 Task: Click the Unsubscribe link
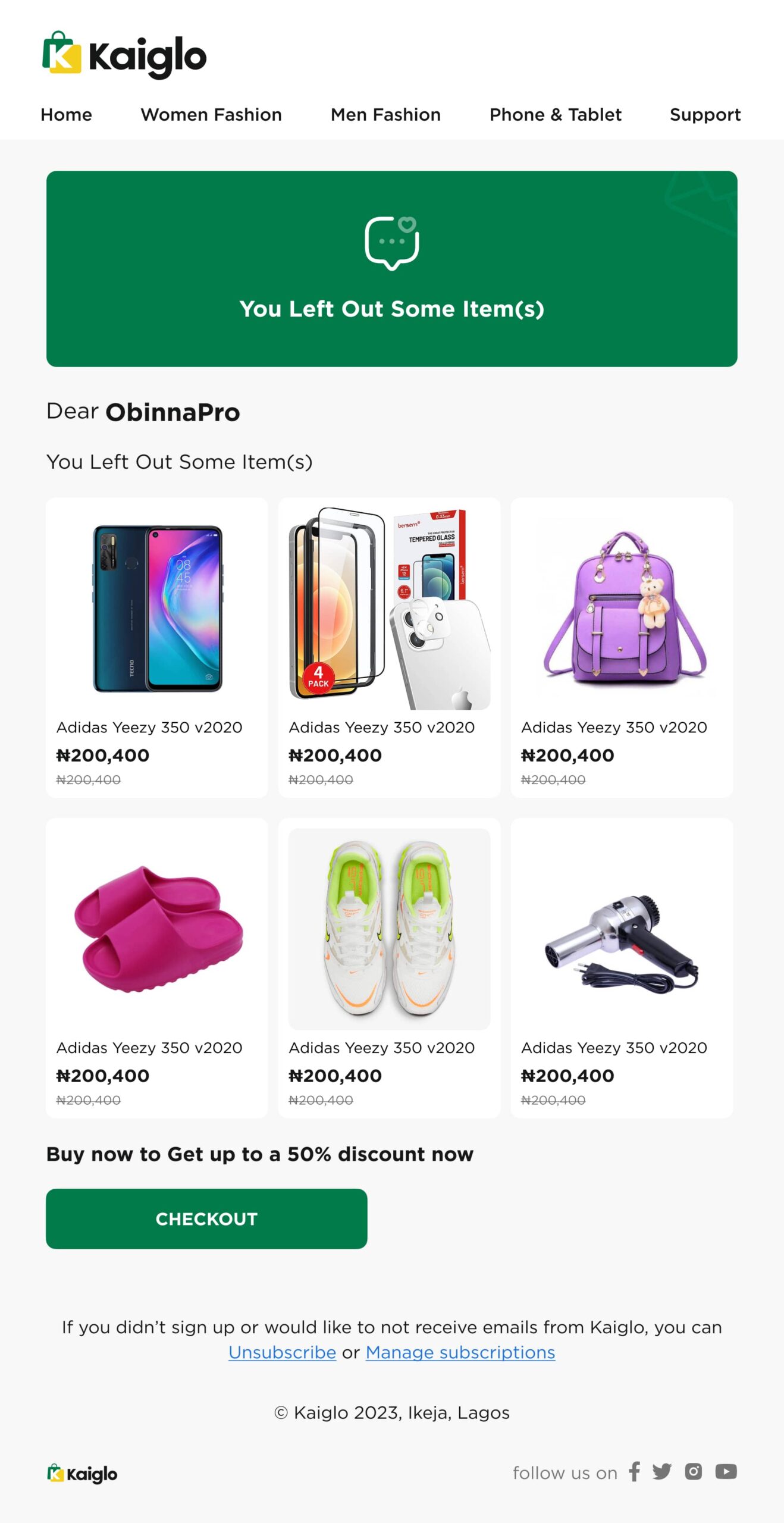point(282,1352)
